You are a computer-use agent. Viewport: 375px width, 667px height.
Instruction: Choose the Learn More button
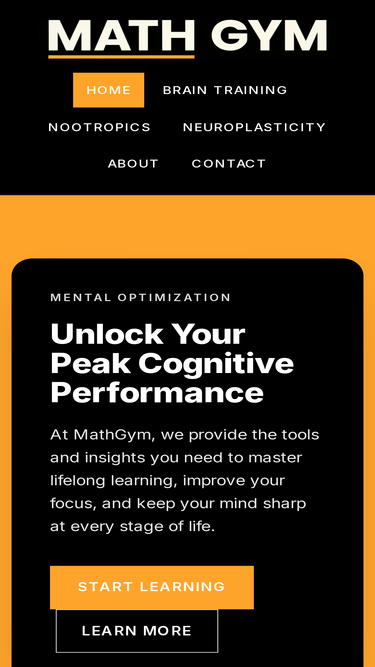[x=137, y=631]
